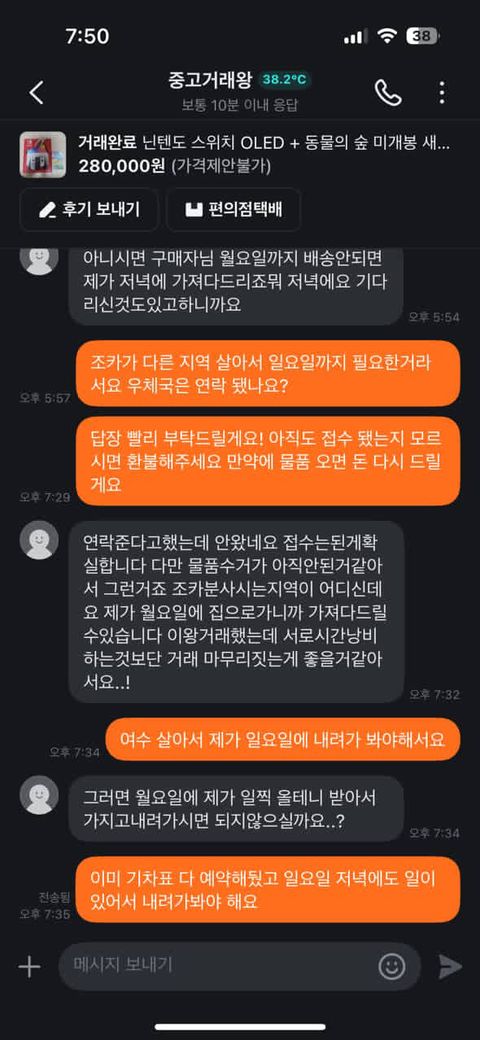
Task: View the sender's avatar beside 연락준다고했는데 message
Action: click(x=40, y=539)
